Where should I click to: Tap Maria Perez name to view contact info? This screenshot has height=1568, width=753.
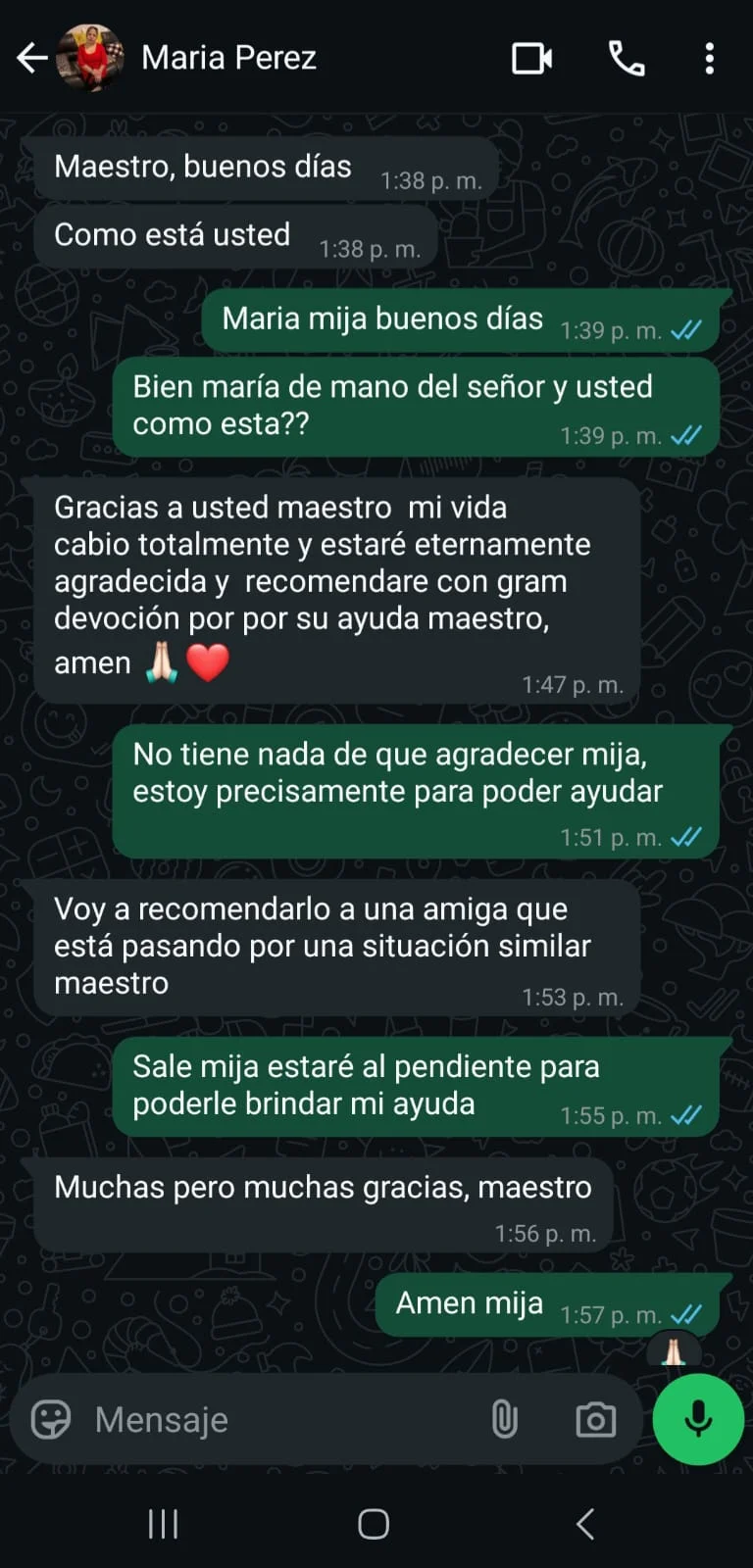228,57
